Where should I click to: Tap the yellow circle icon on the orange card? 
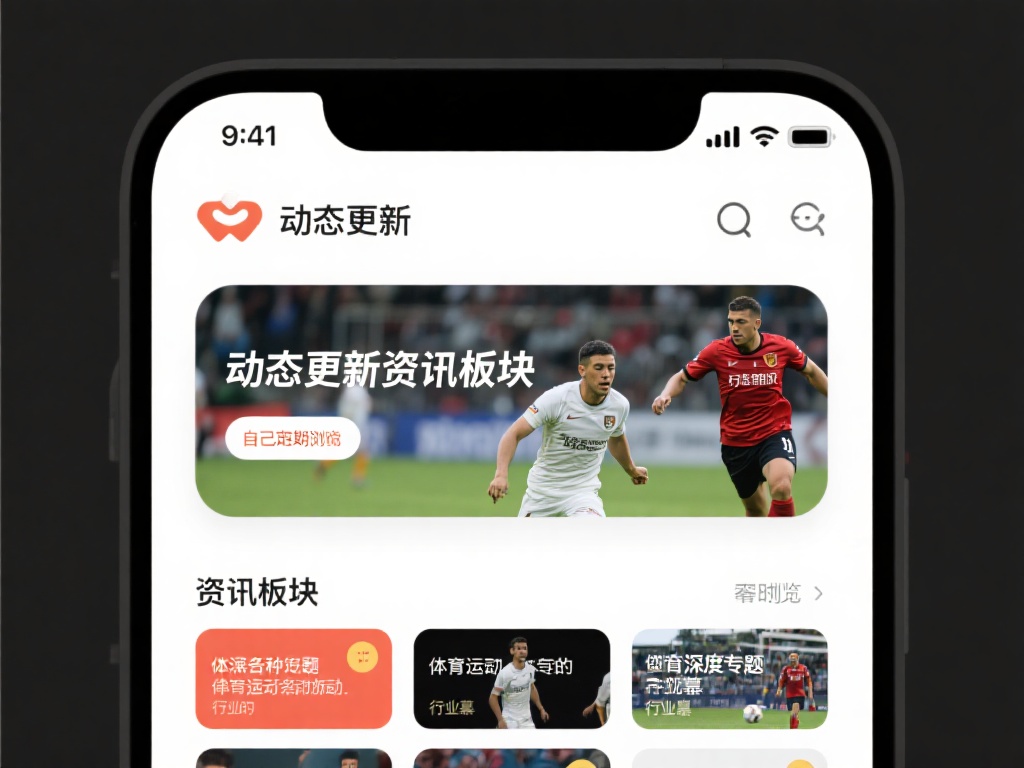(x=361, y=657)
